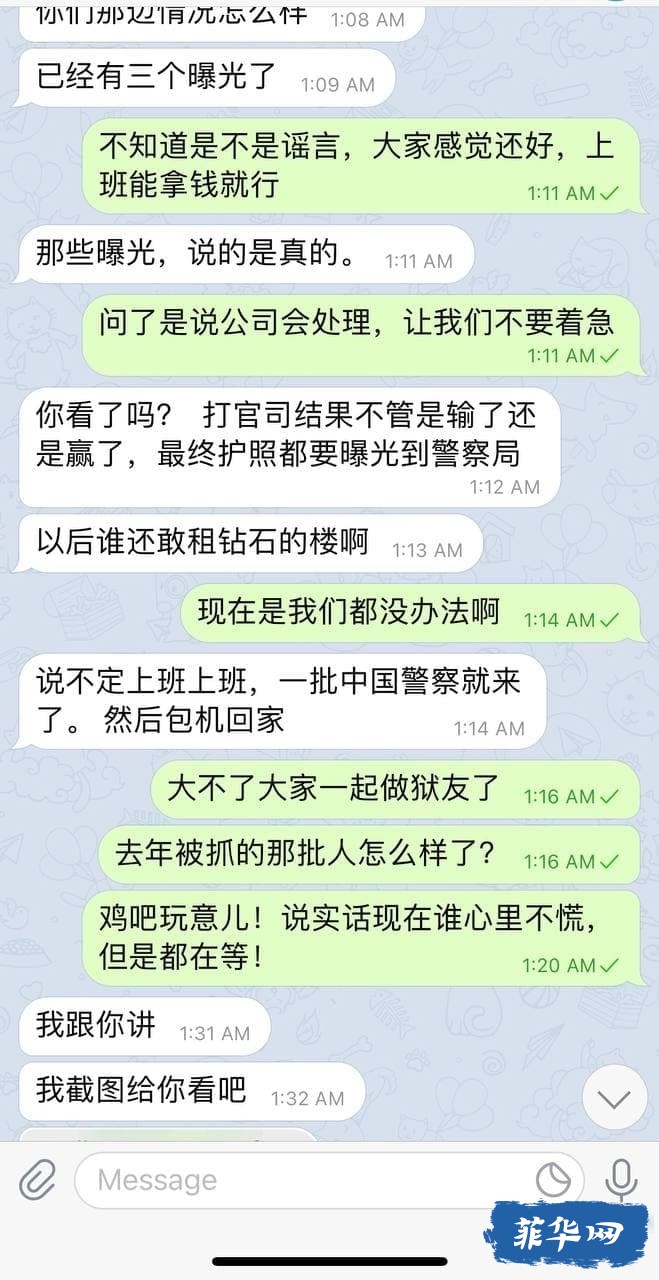Jump to latest messages via down arrow
Image resolution: width=659 pixels, height=1280 pixels.
[x=614, y=1099]
